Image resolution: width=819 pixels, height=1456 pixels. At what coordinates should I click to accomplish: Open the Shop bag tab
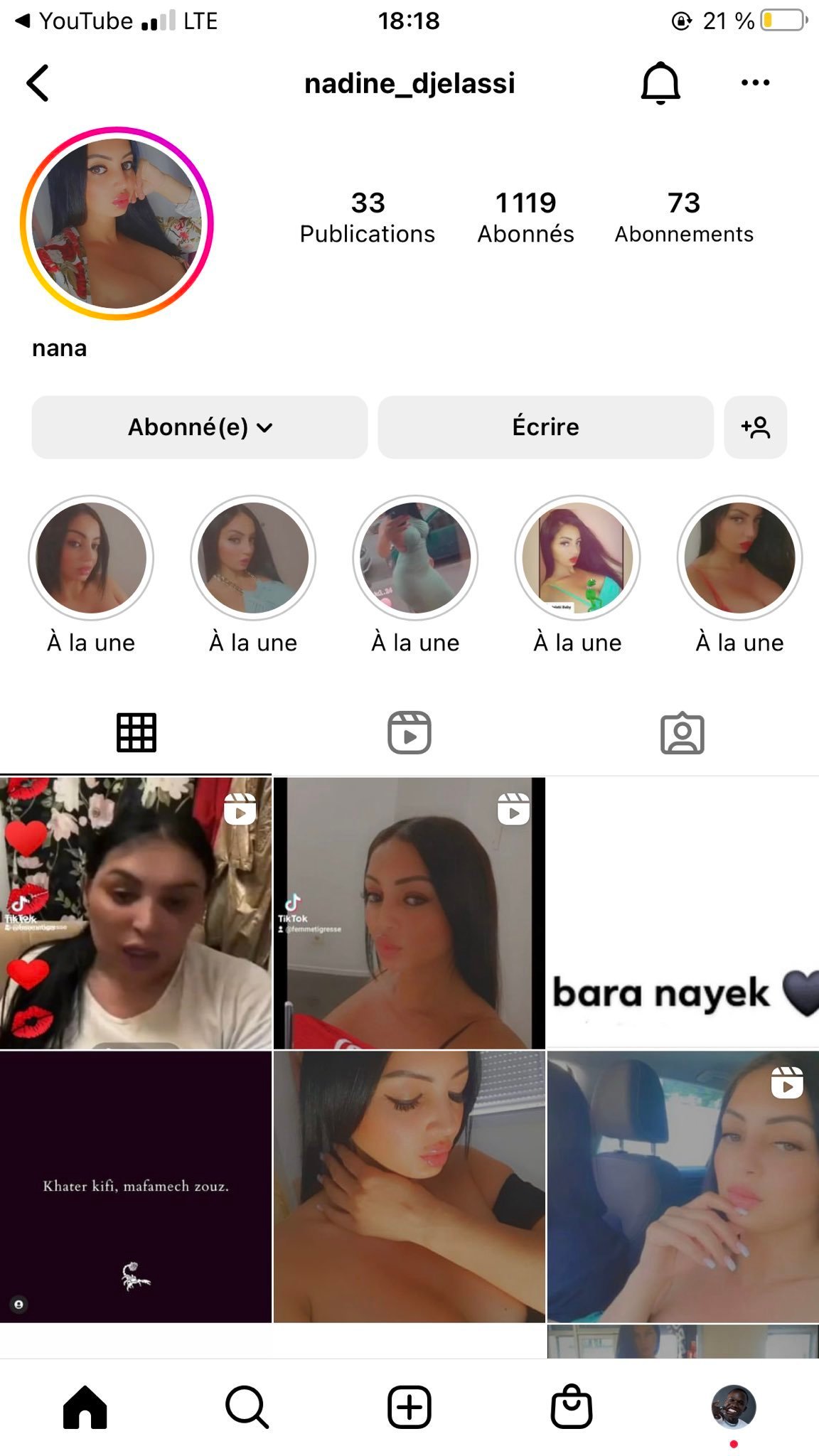pyautogui.click(x=572, y=1406)
